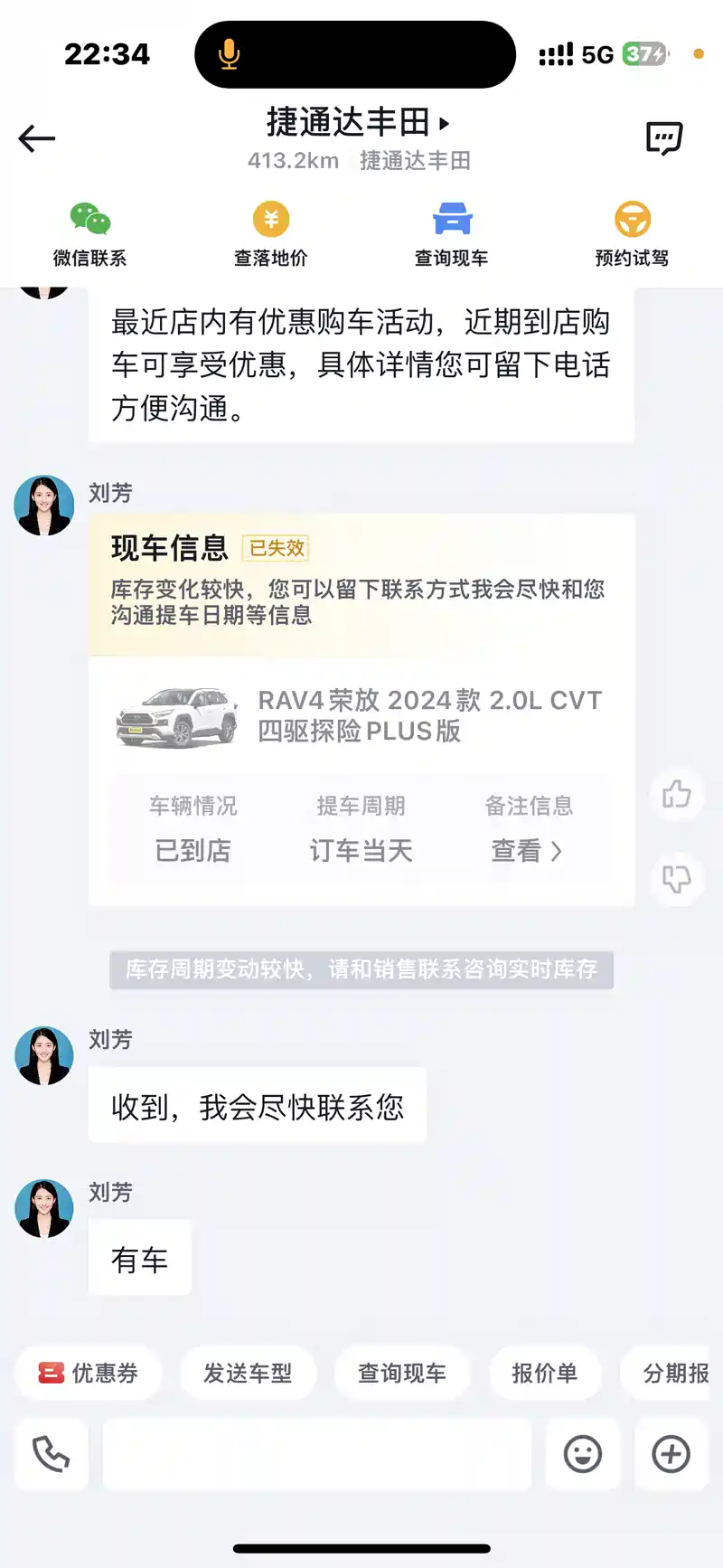Open 捷通达丰田 dealer title
Viewport: 723px width, 1568px height.
359,122
